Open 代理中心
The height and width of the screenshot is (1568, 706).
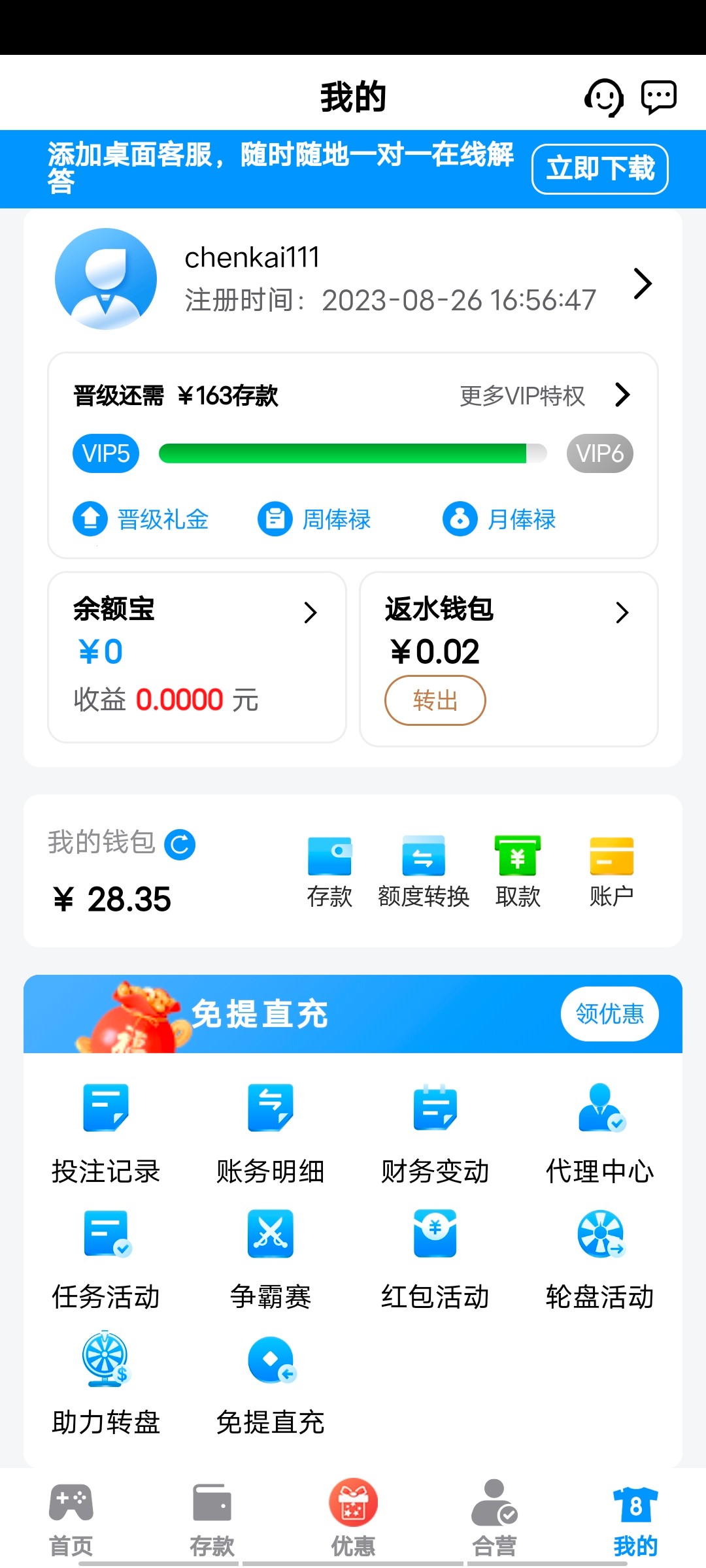600,1134
